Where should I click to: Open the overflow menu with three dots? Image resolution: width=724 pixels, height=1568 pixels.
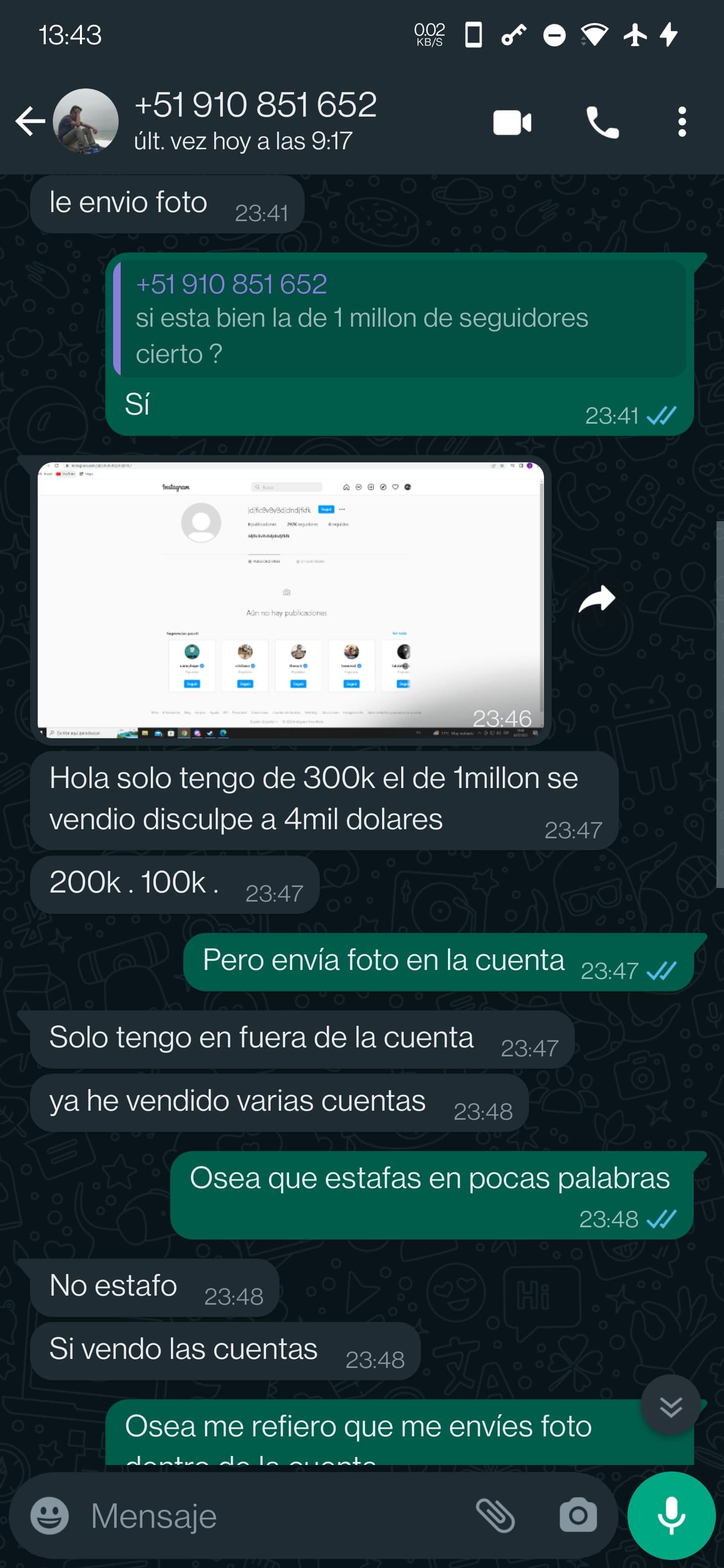(681, 122)
